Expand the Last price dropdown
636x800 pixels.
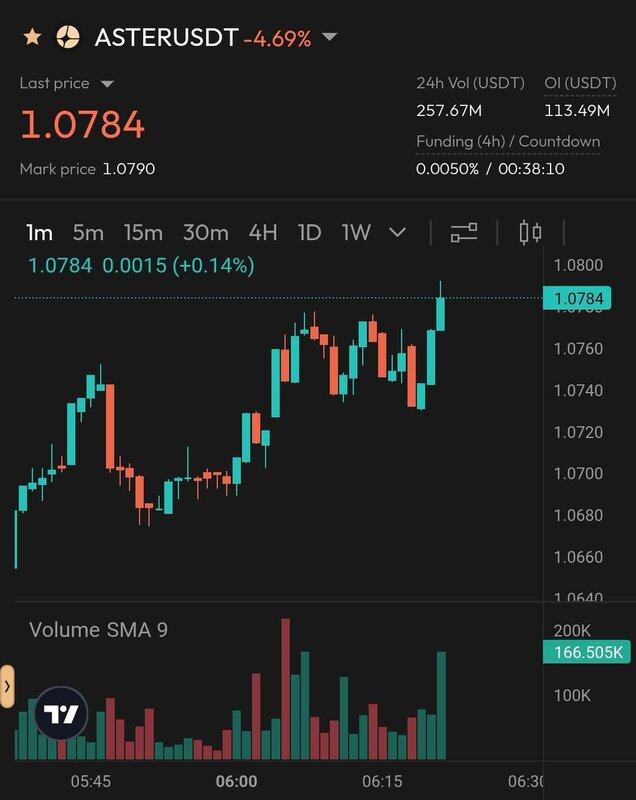(x=107, y=84)
